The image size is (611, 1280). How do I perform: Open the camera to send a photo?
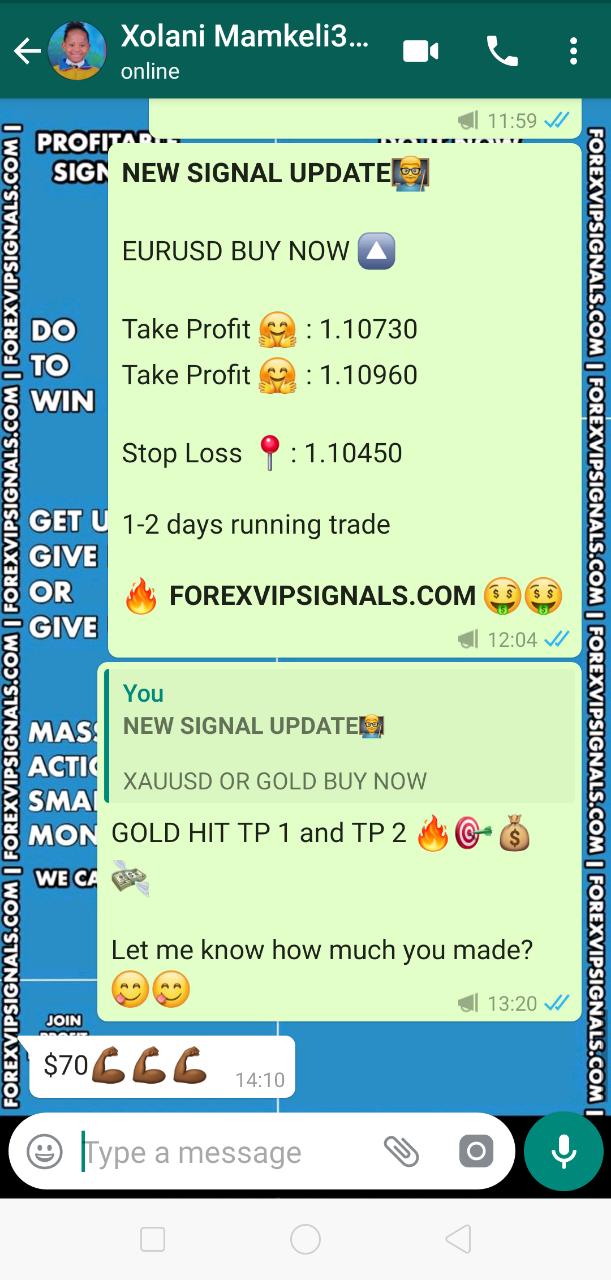(x=476, y=1152)
